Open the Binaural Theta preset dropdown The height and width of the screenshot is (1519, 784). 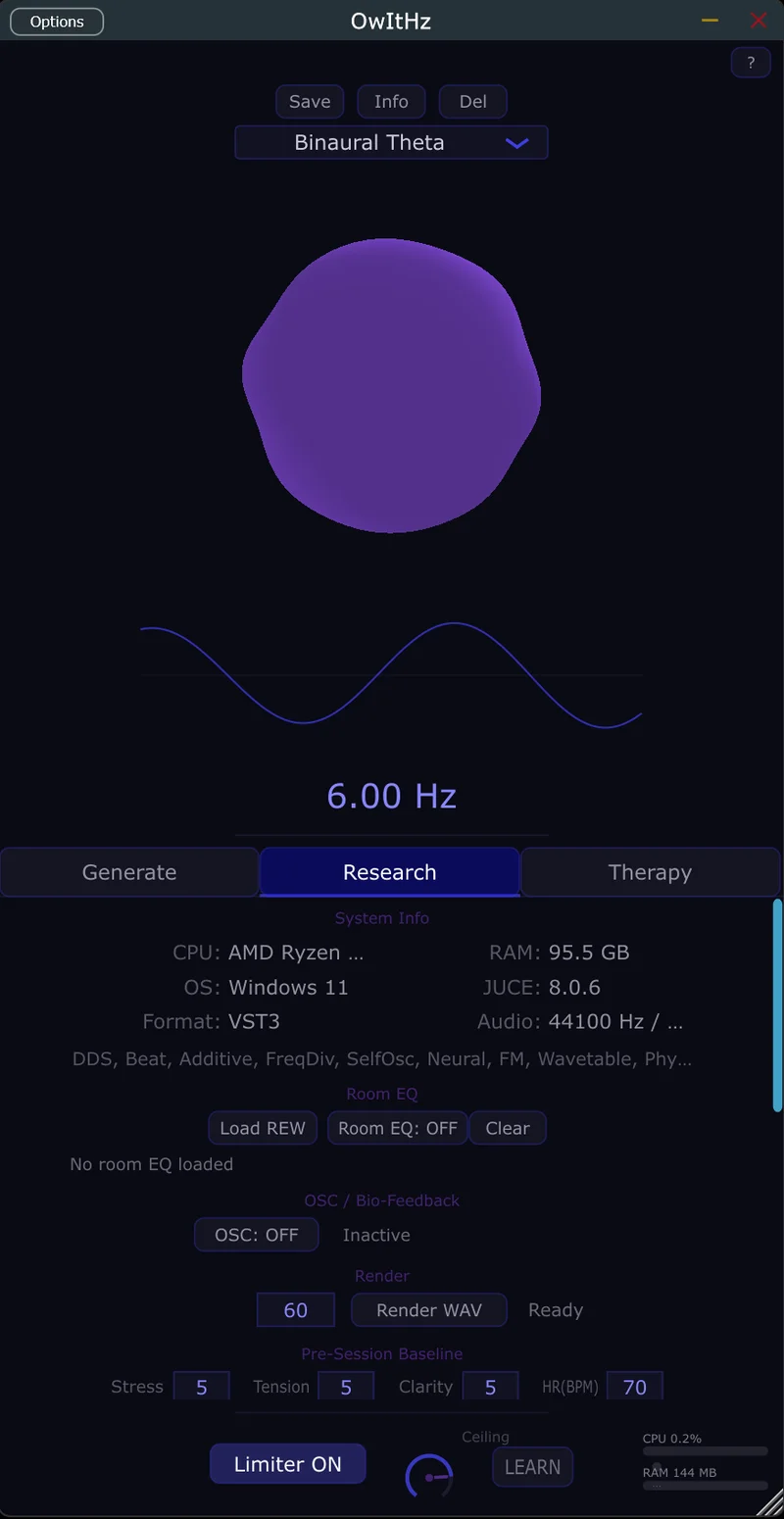tap(391, 142)
